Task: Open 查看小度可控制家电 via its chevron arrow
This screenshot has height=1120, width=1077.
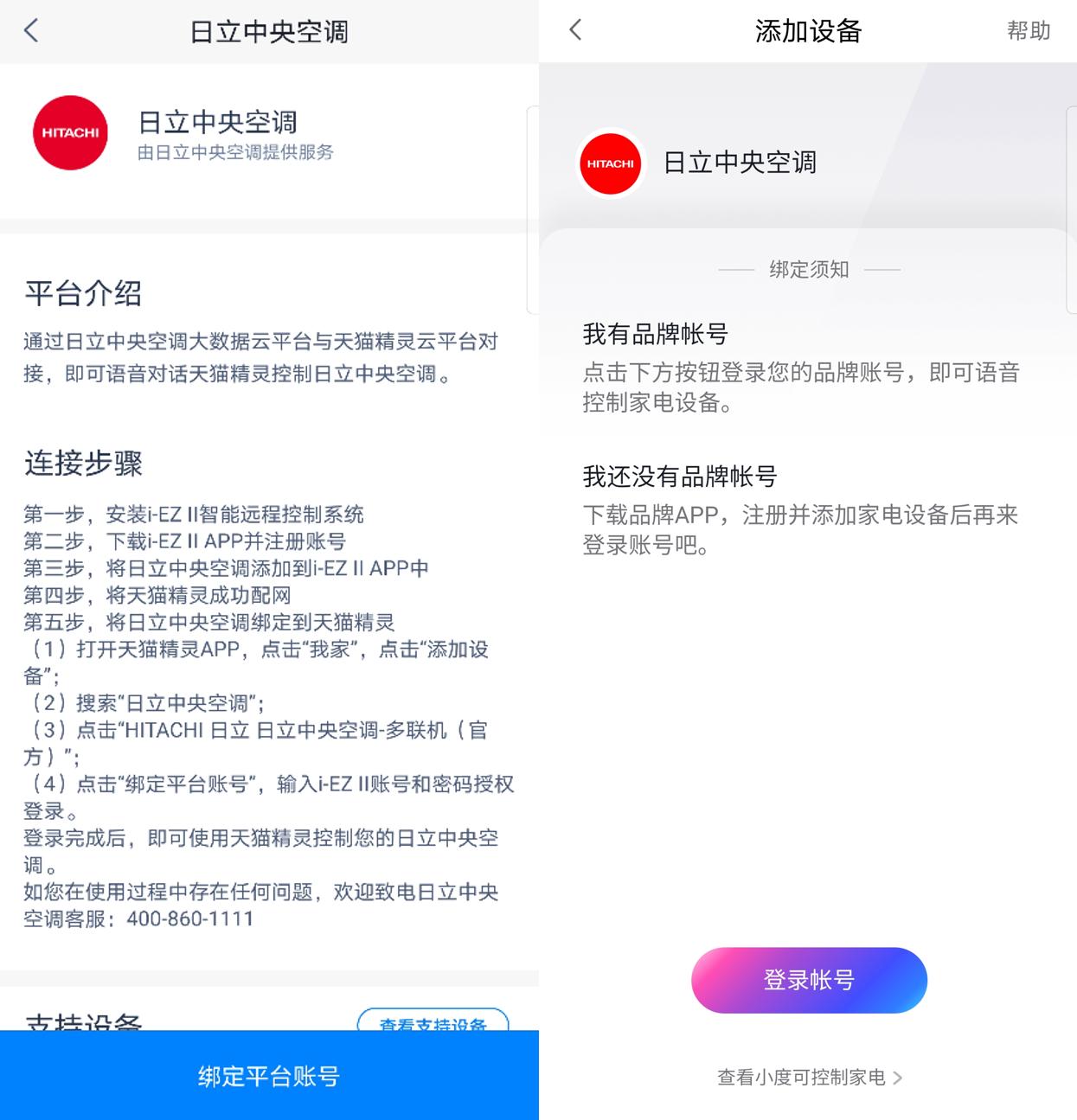Action: [x=901, y=1078]
